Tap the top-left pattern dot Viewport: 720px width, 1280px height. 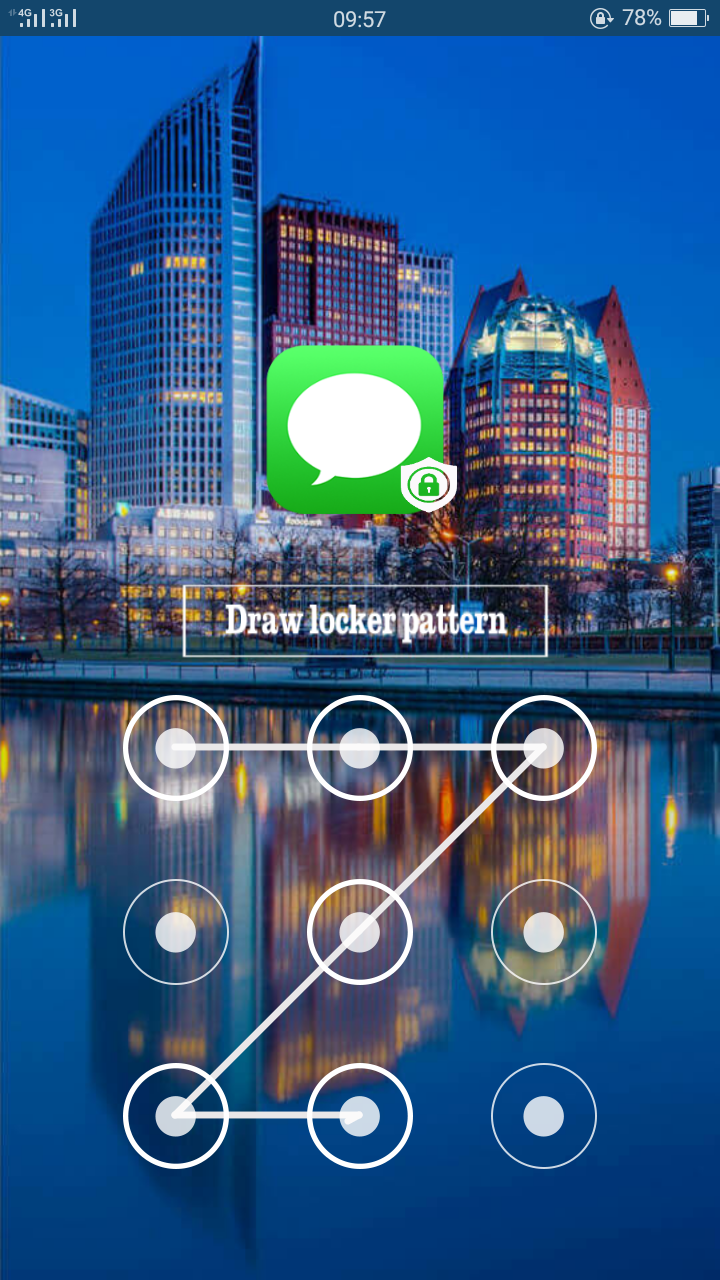pos(176,747)
